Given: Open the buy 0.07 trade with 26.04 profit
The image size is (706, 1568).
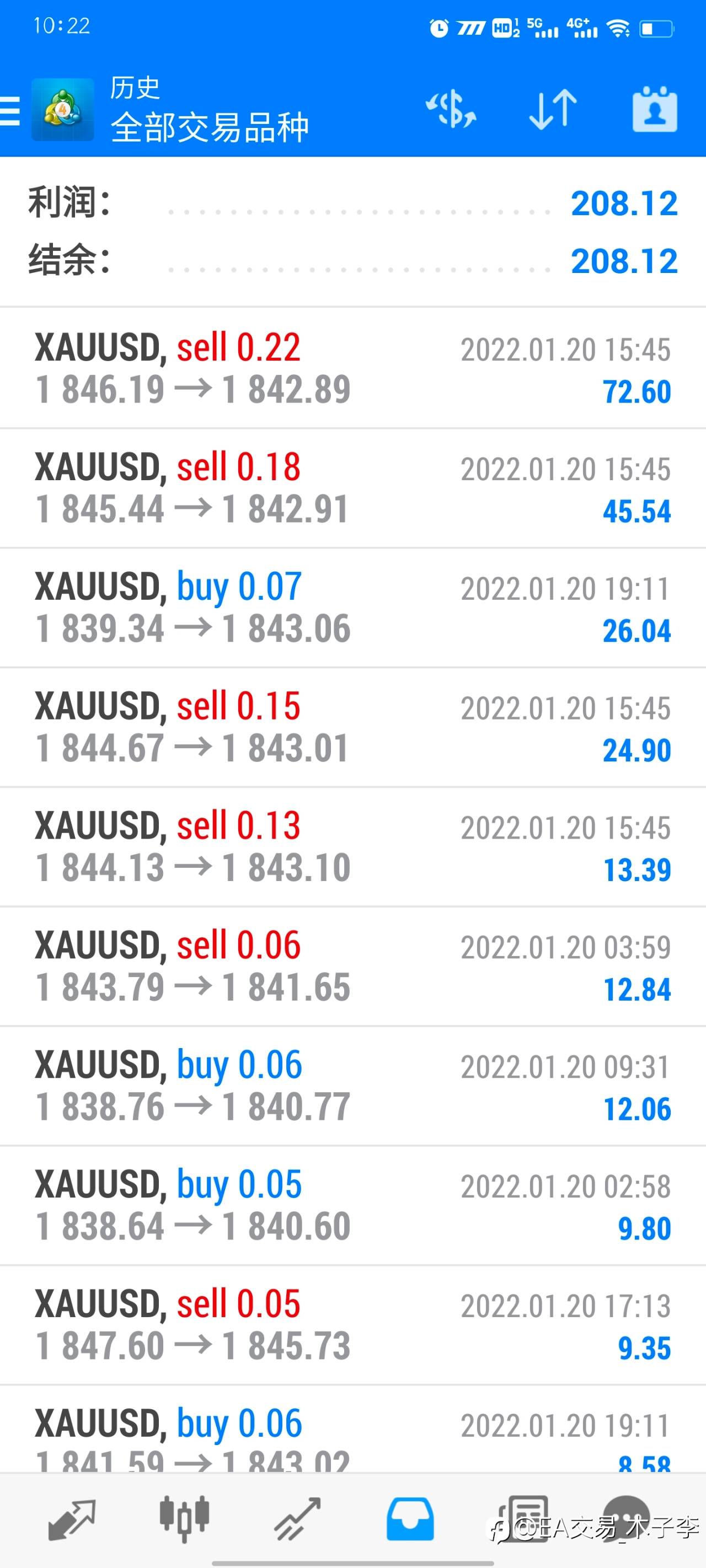Looking at the screenshot, I should 352,608.
